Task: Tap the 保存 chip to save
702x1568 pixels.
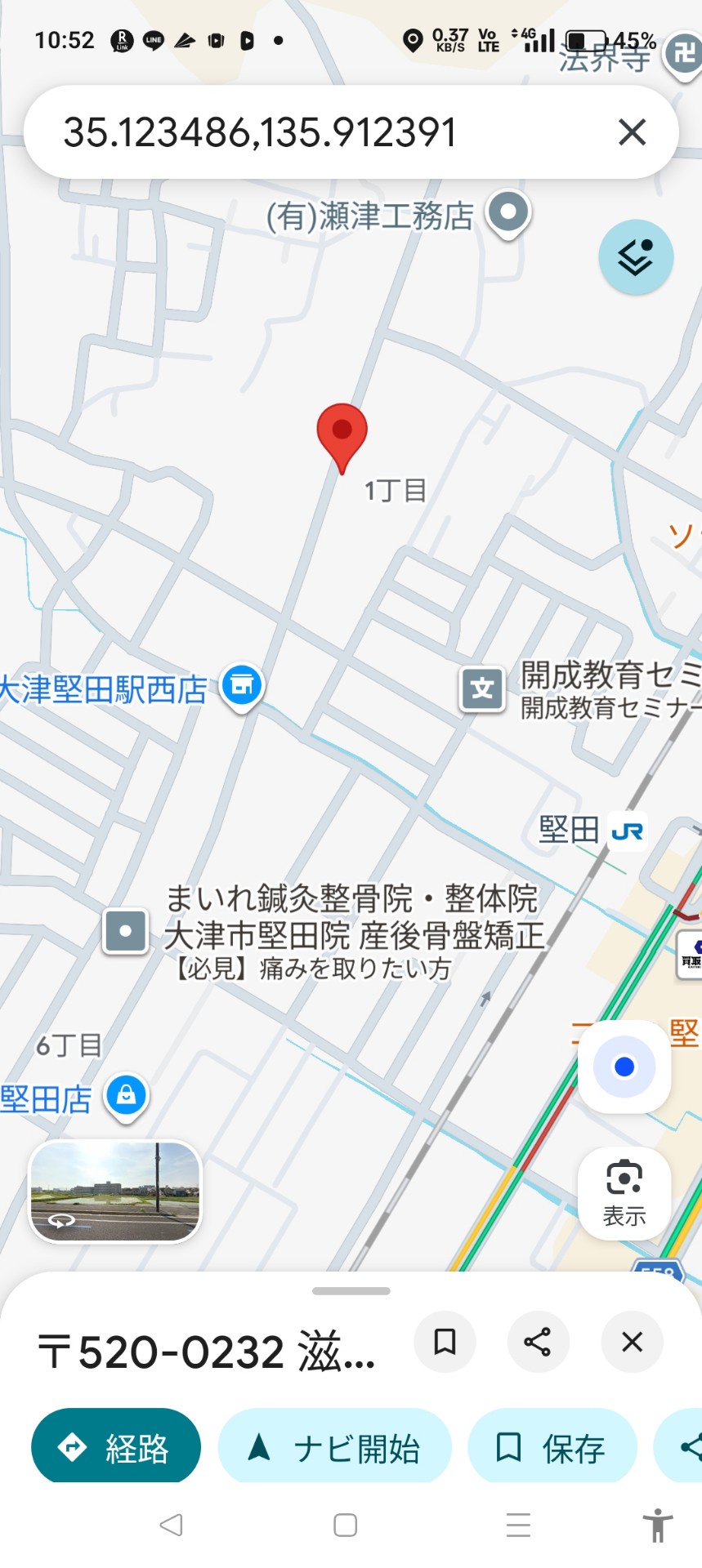Action: [552, 1448]
